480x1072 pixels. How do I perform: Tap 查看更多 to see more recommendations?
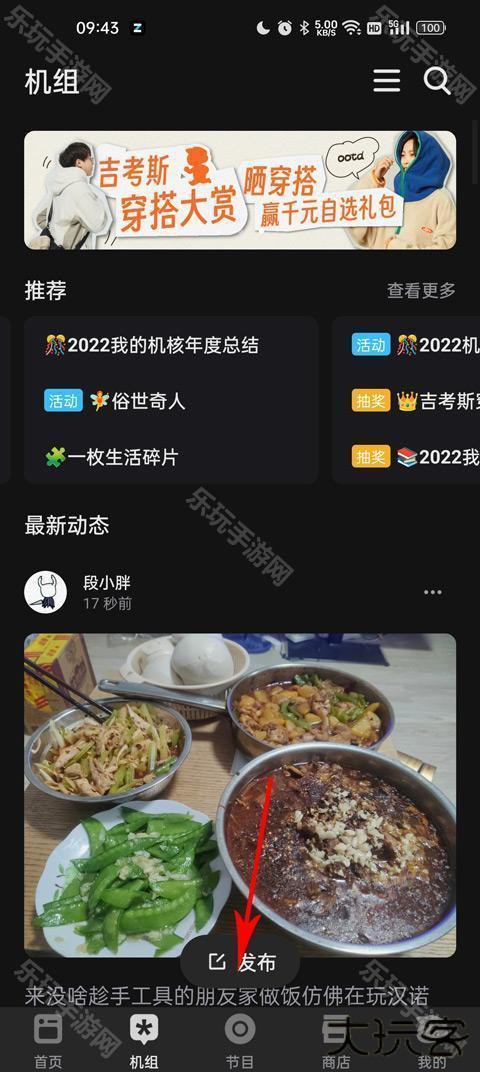click(x=421, y=291)
